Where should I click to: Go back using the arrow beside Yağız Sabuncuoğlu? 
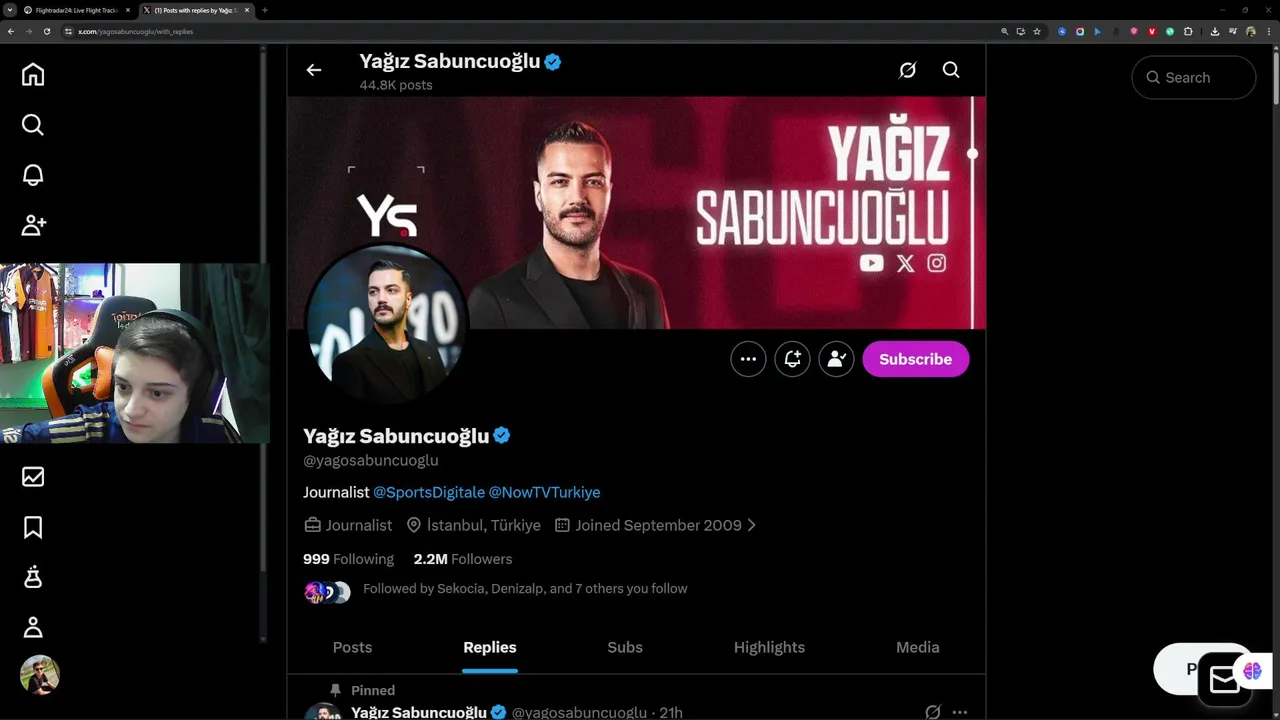point(314,70)
